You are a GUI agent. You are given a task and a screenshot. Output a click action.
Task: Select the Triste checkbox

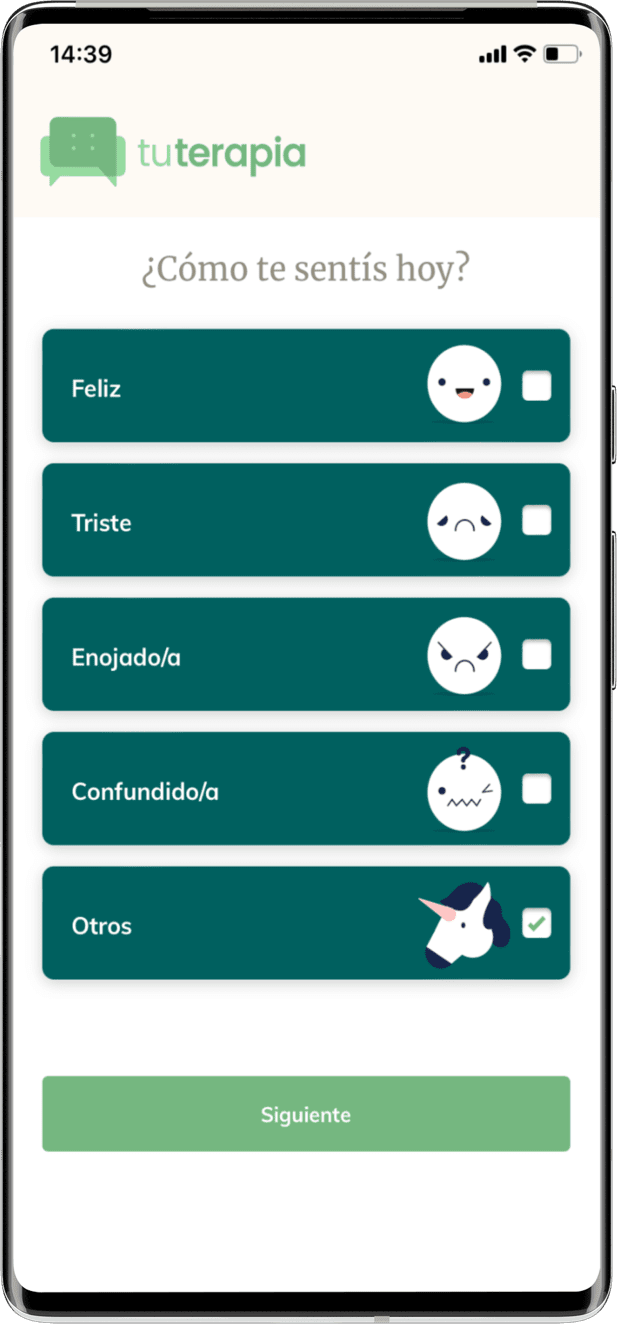pyautogui.click(x=536, y=520)
